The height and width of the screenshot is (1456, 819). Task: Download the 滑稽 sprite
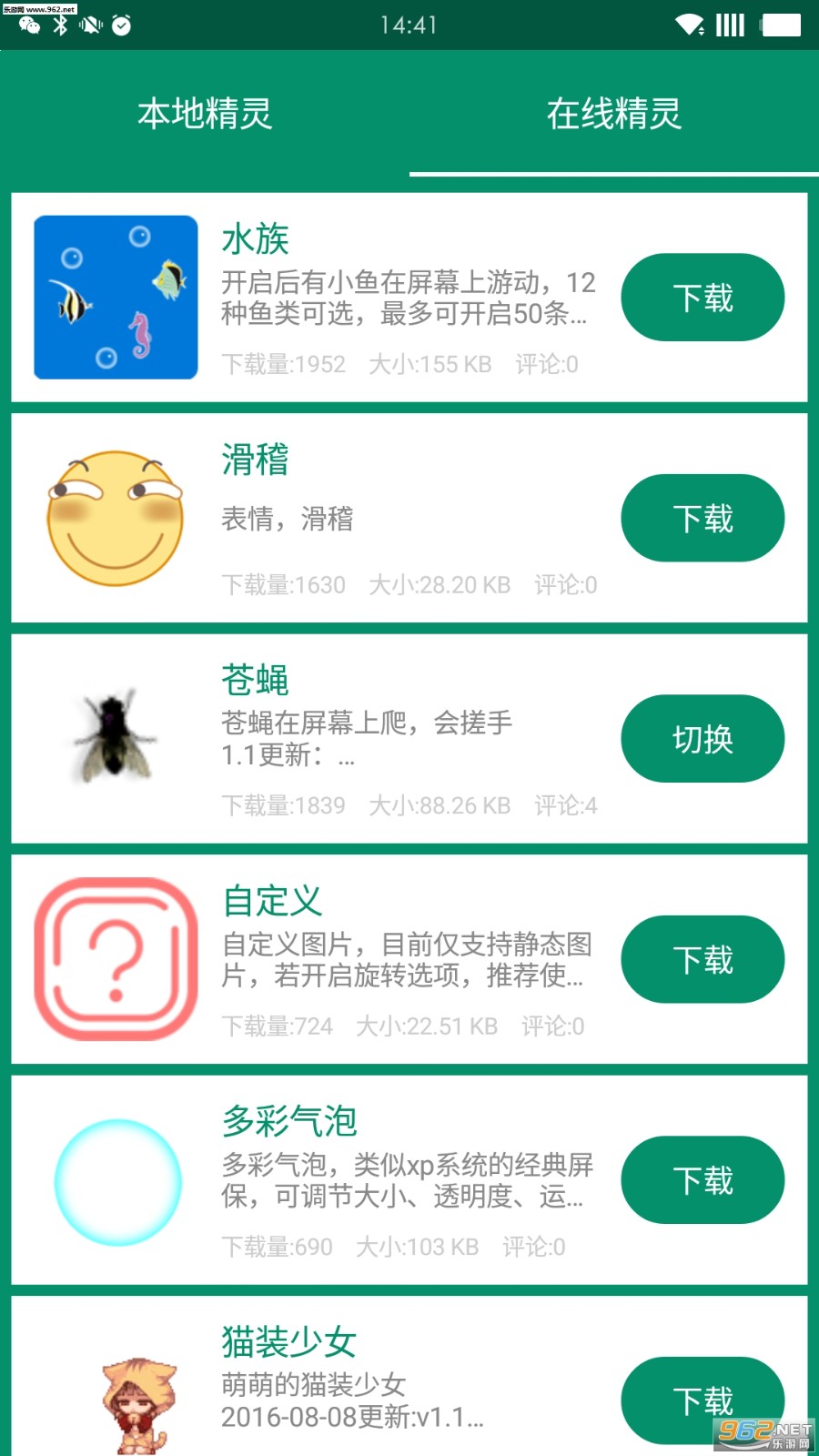703,519
